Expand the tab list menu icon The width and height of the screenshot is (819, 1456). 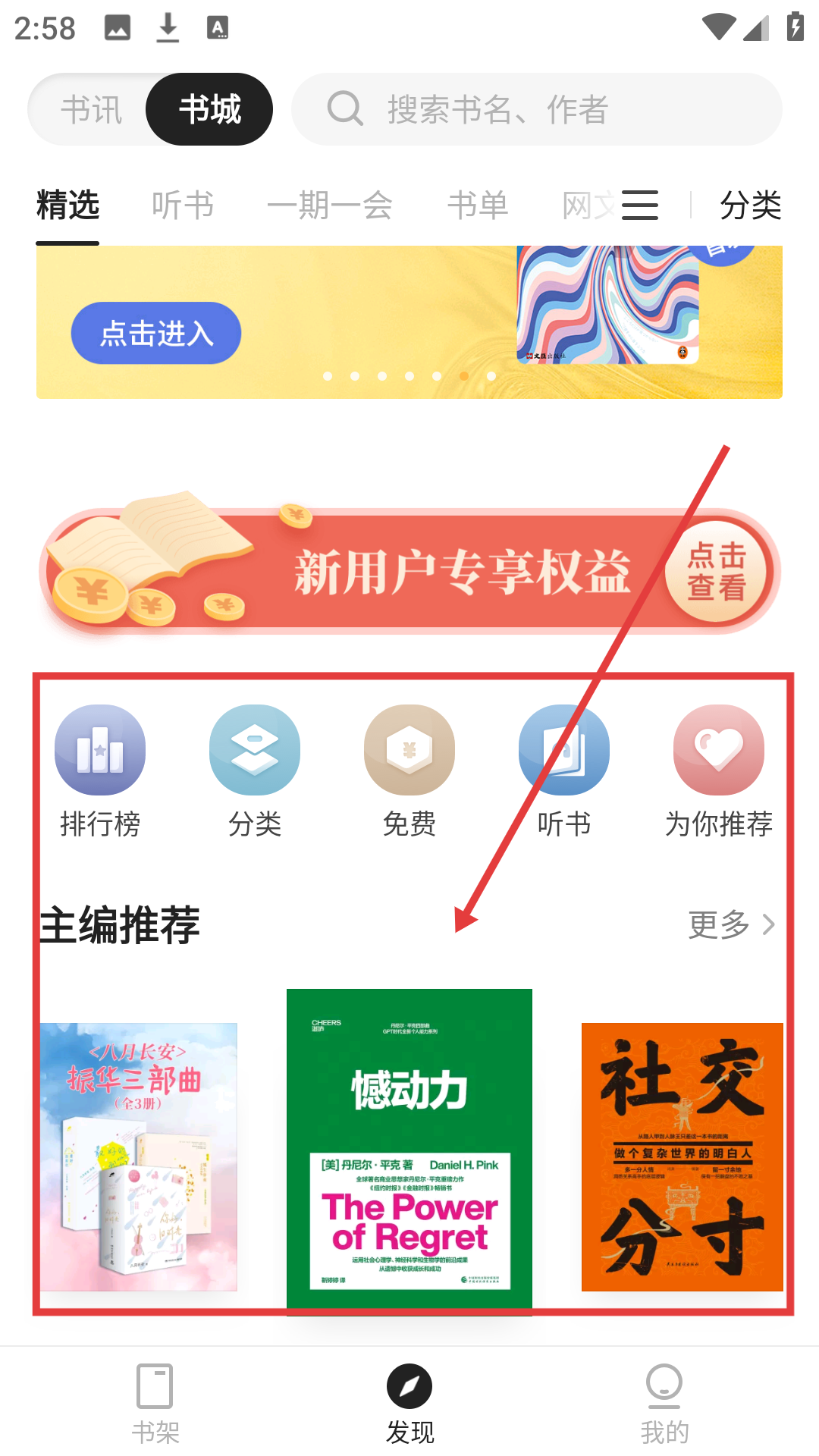click(639, 206)
